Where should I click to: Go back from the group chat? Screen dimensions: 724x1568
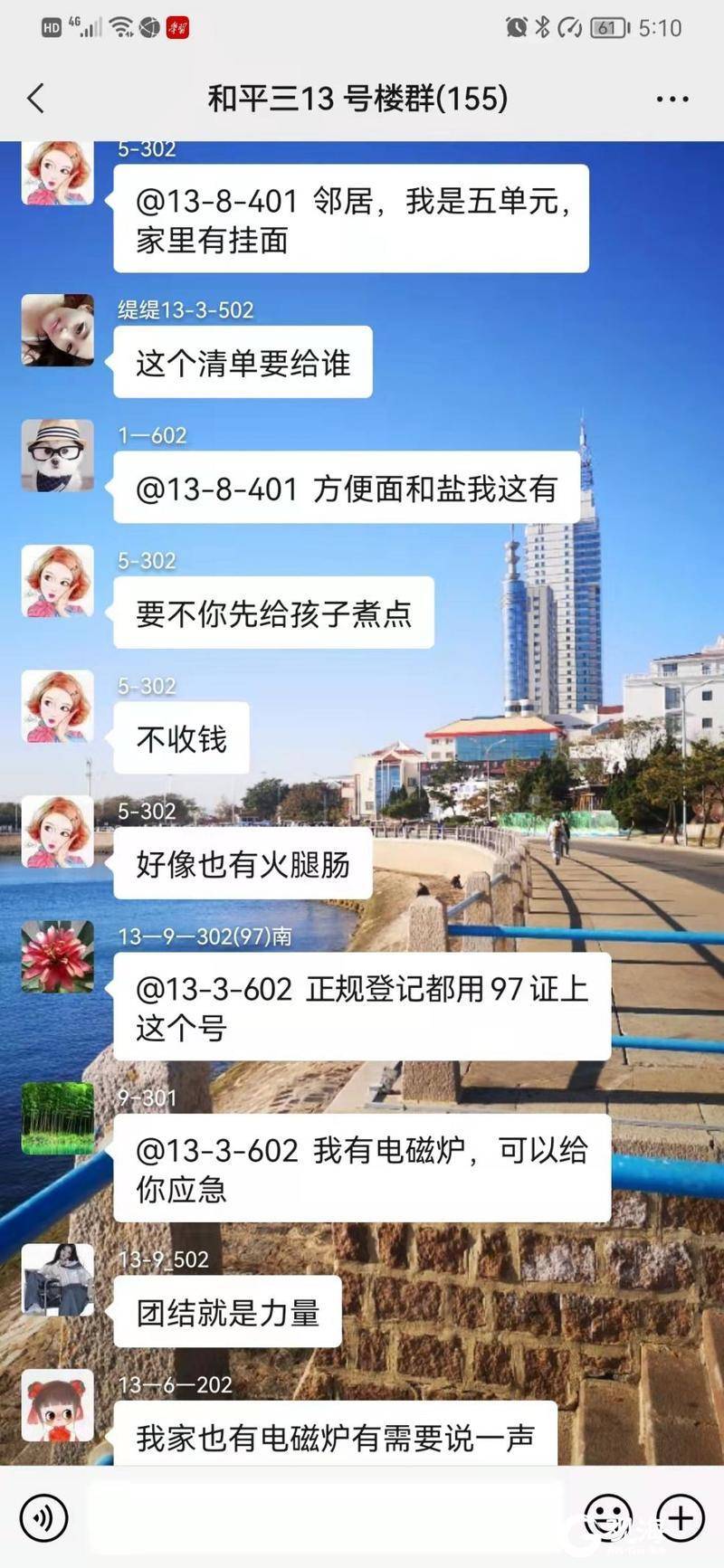pos(36,98)
